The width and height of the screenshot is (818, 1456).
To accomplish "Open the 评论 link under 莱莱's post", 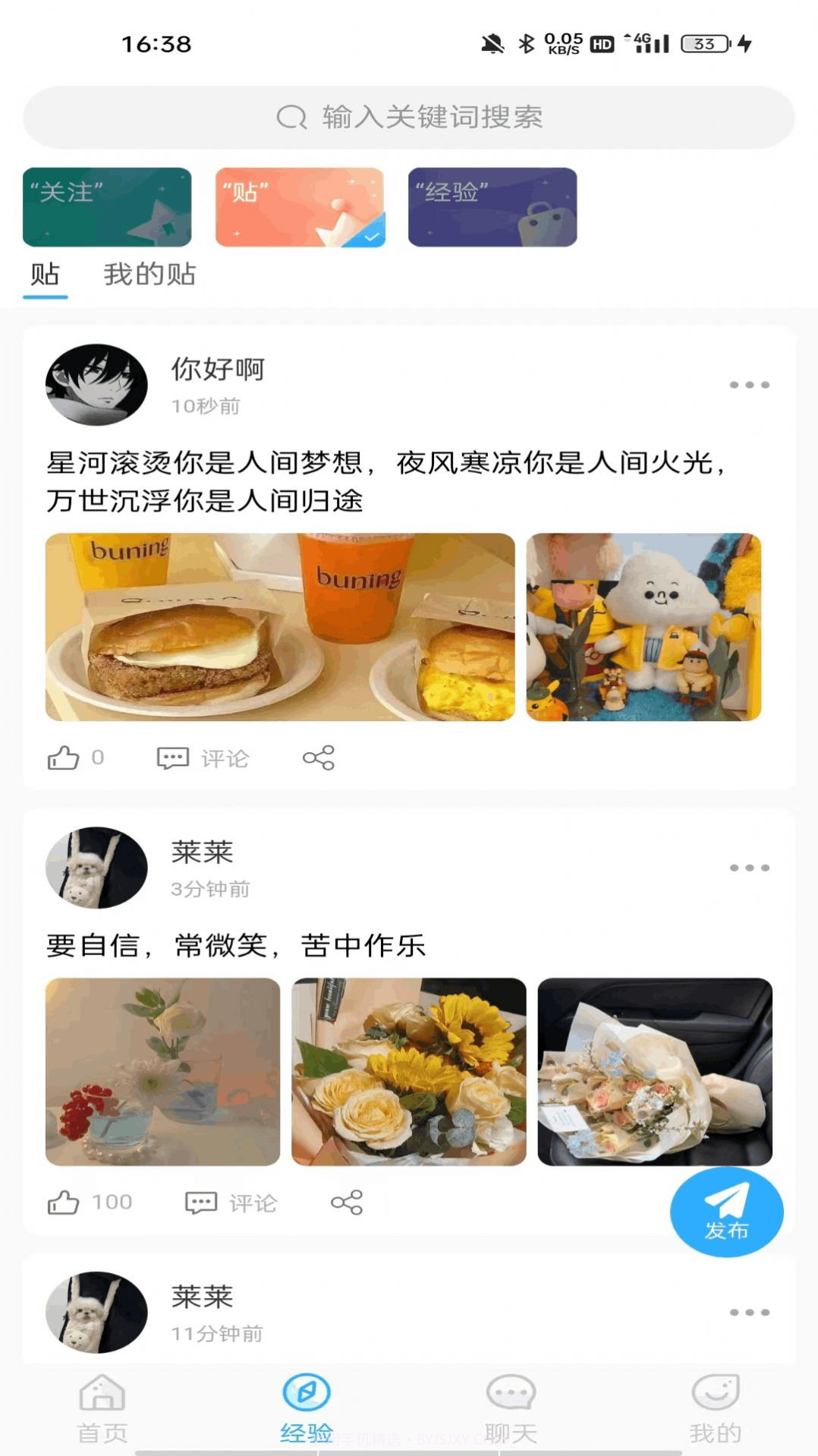I will pyautogui.click(x=253, y=1202).
